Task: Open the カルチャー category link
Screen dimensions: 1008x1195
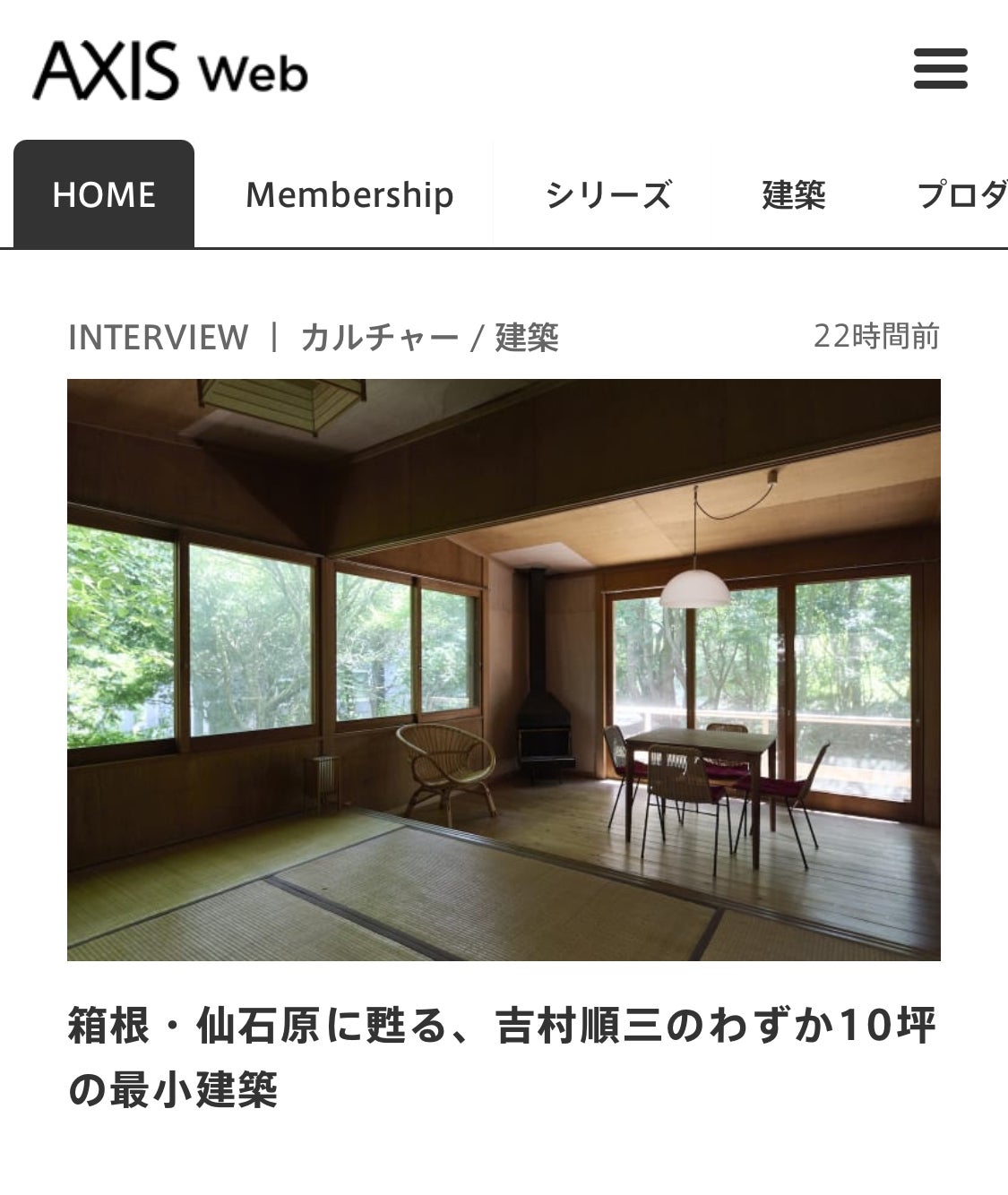Action: click(379, 338)
